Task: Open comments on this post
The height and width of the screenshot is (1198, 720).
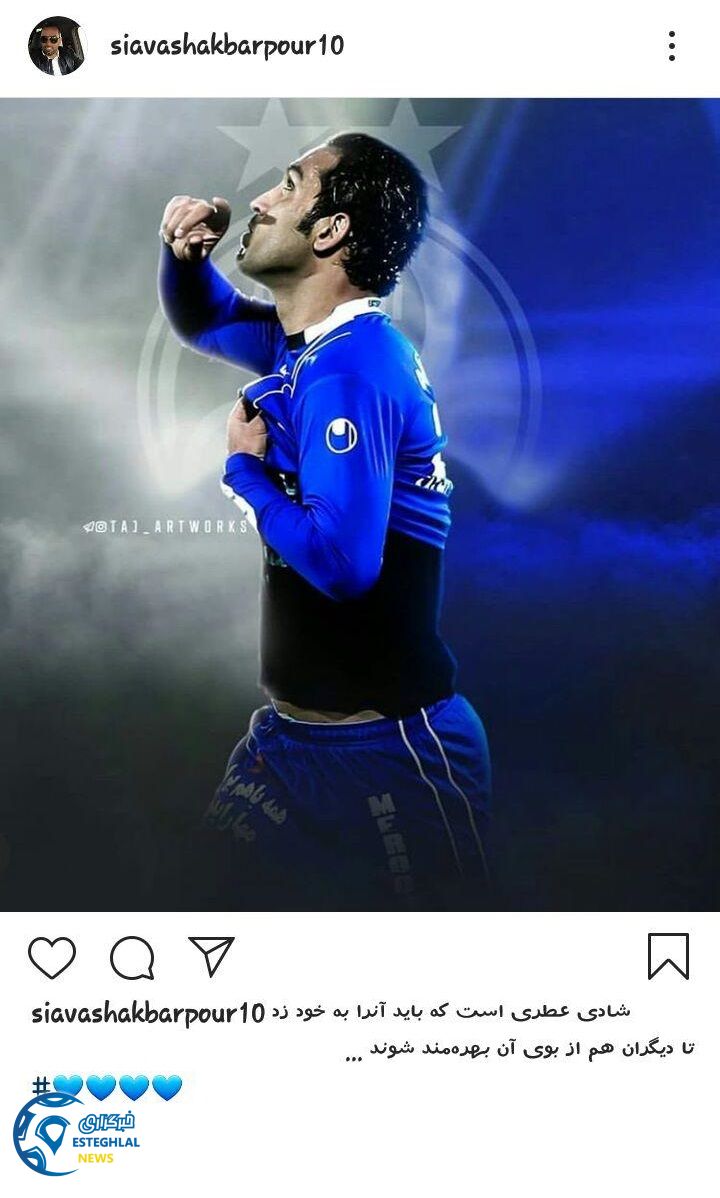Action: tap(132, 958)
